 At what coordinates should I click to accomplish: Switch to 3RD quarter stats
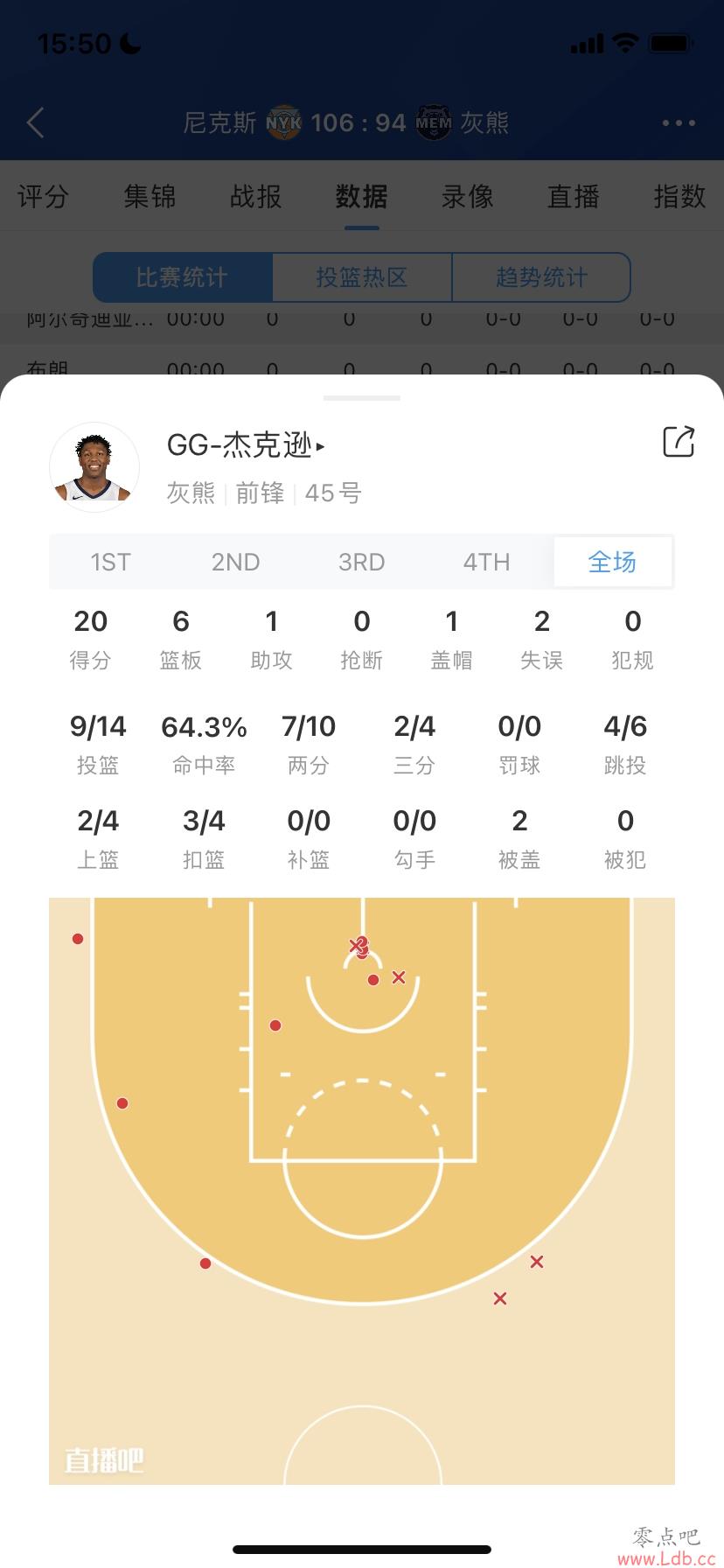[361, 562]
